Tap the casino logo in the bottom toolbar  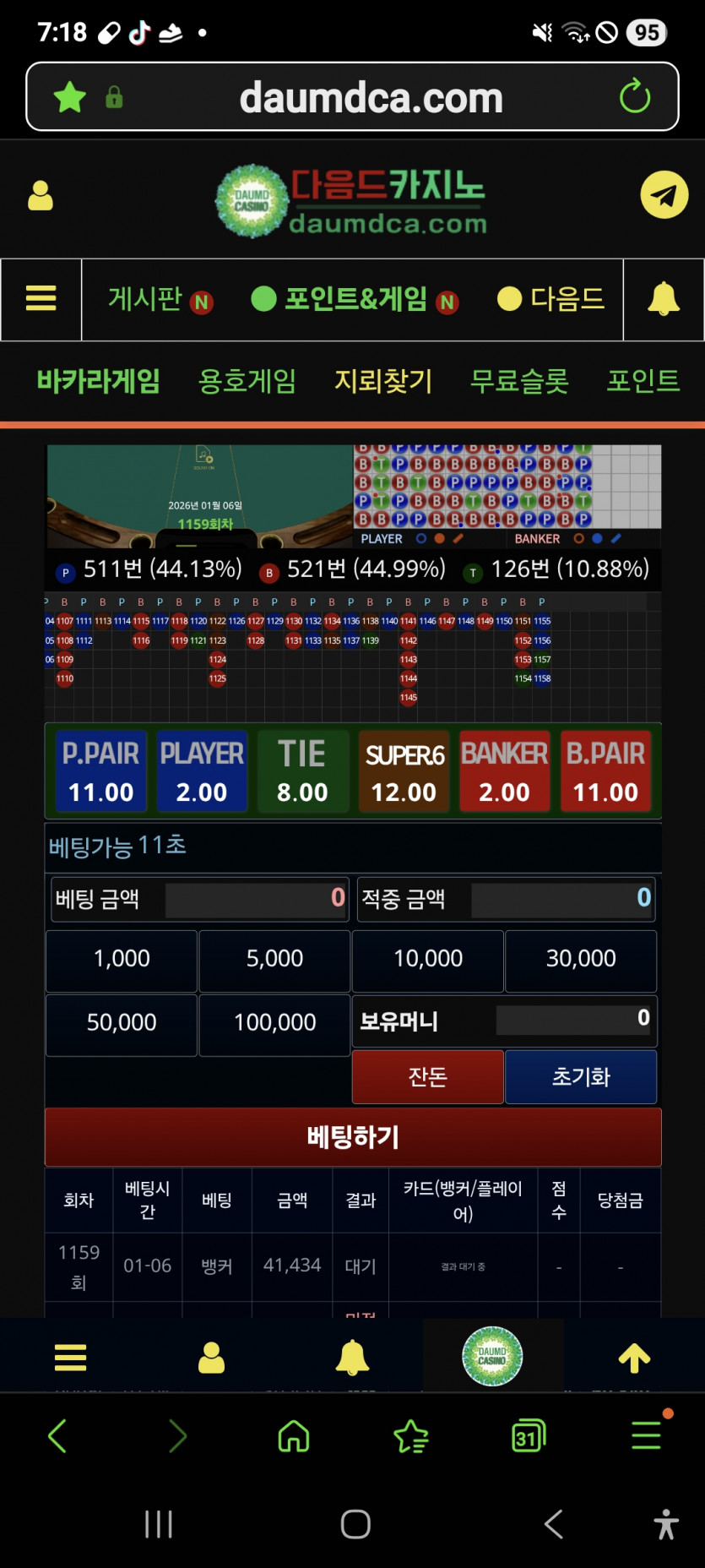click(493, 1356)
